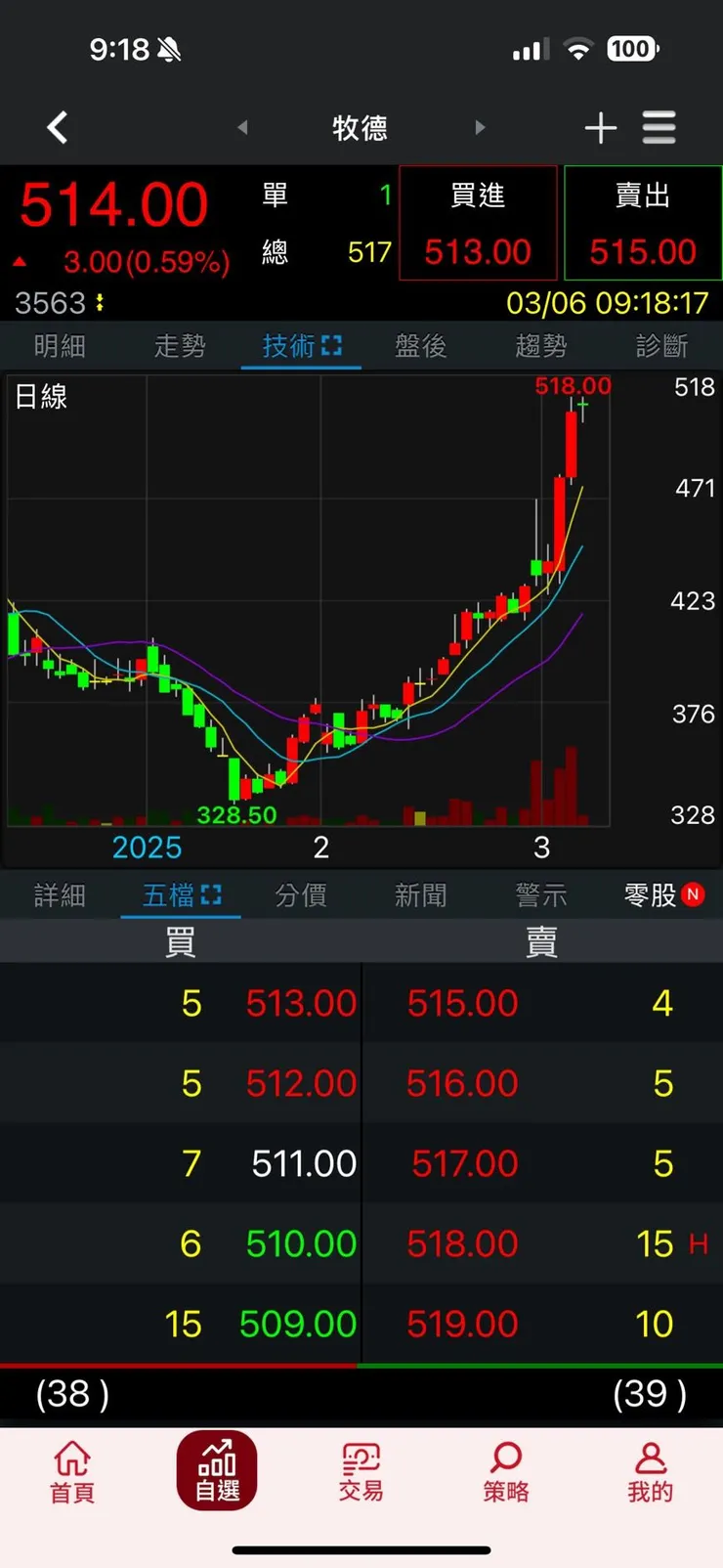Image resolution: width=723 pixels, height=1568 pixels.
Task: Go back with the top-left arrow
Action: pos(58,127)
